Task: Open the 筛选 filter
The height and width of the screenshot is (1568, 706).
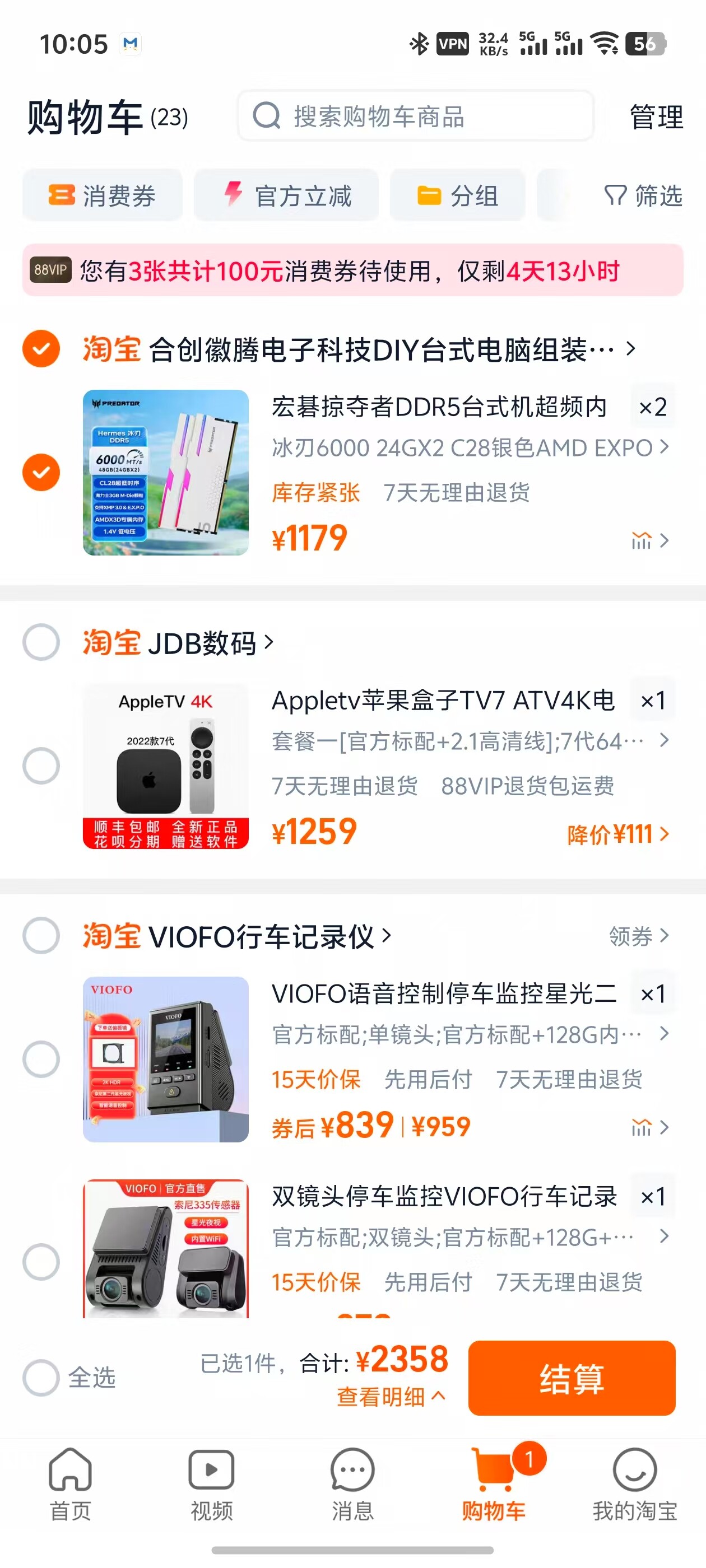Action: (643, 195)
